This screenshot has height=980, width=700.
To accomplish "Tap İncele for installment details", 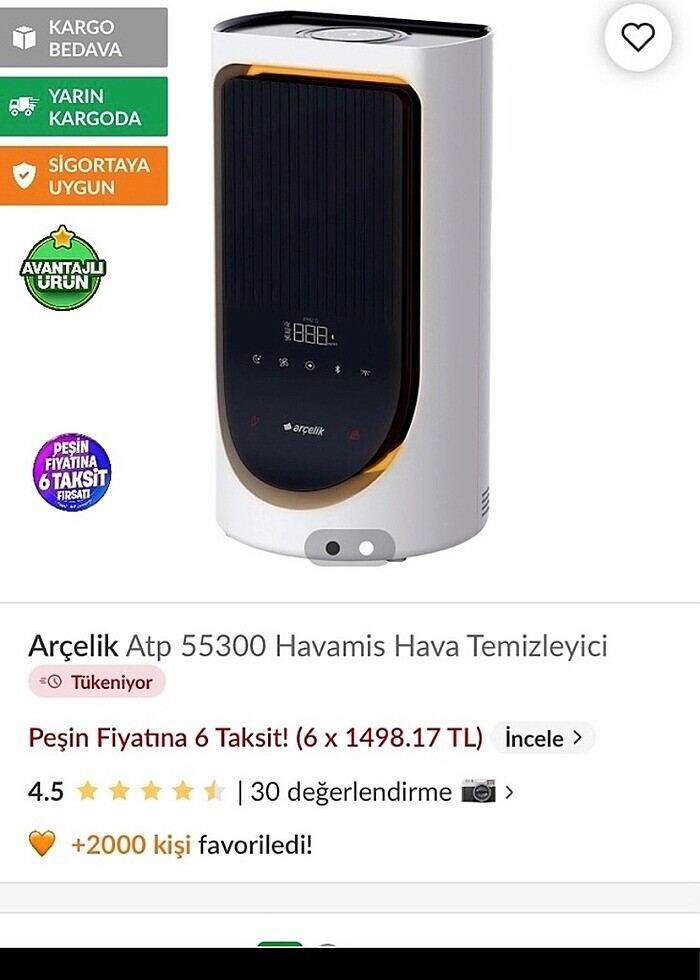I will (543, 739).
